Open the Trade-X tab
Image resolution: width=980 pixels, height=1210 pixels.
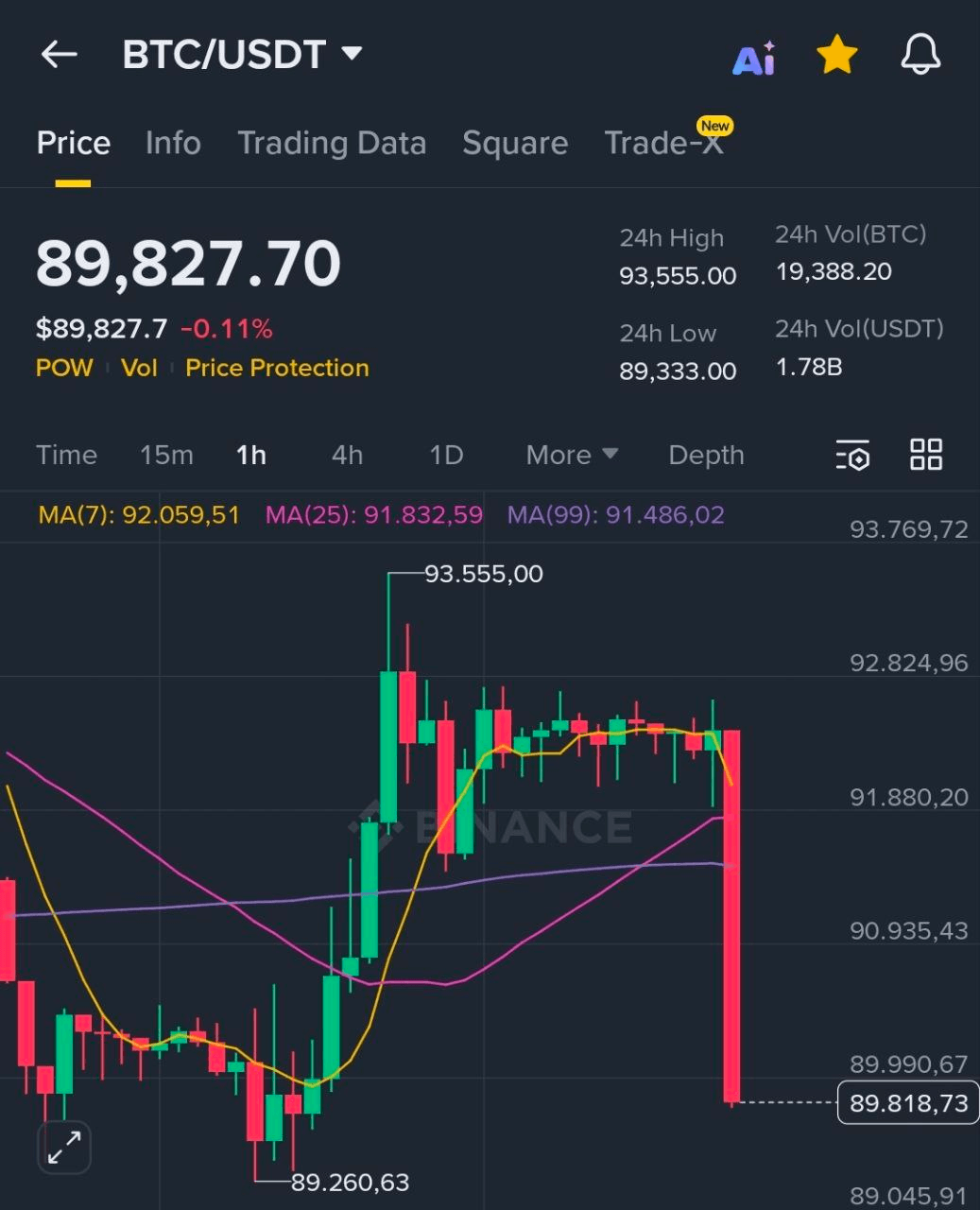point(663,143)
